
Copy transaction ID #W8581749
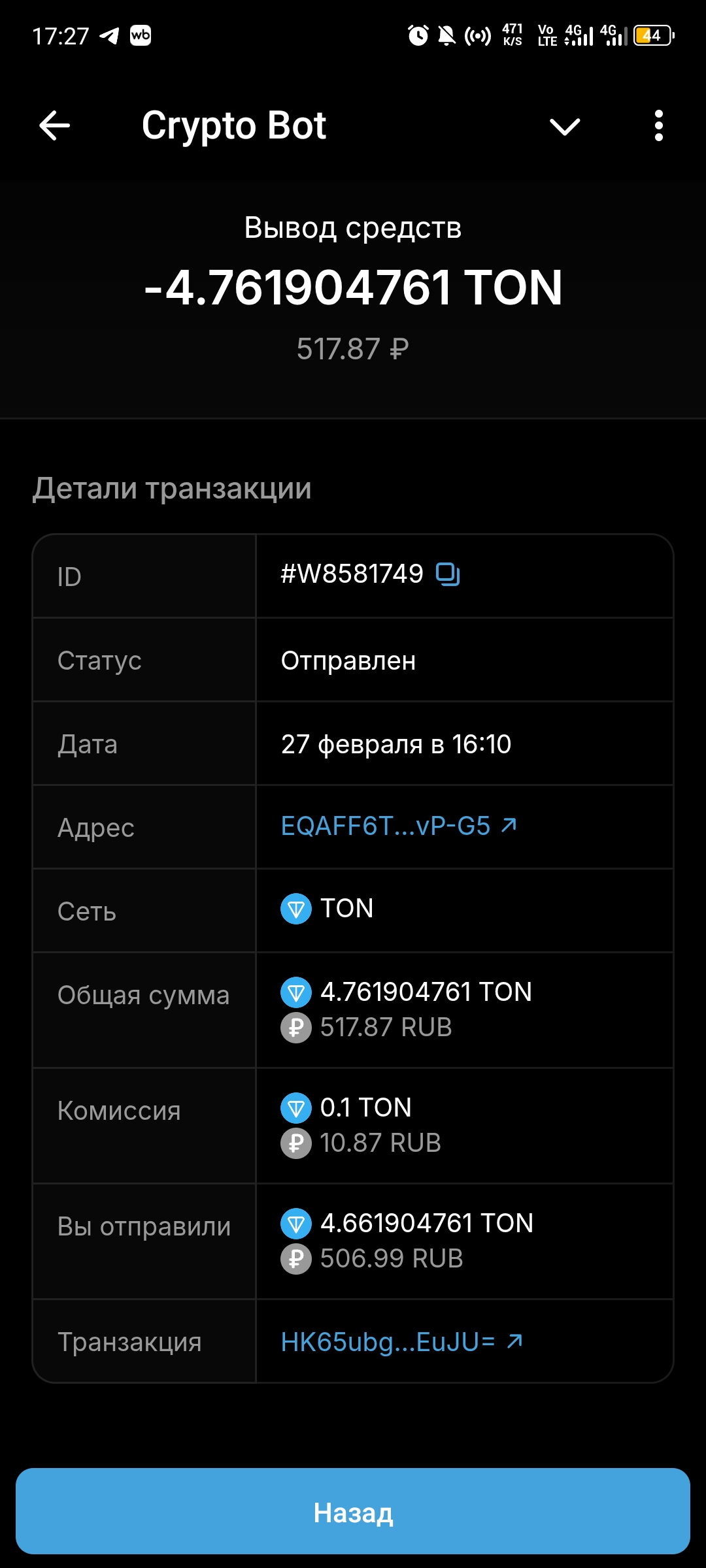448,574
